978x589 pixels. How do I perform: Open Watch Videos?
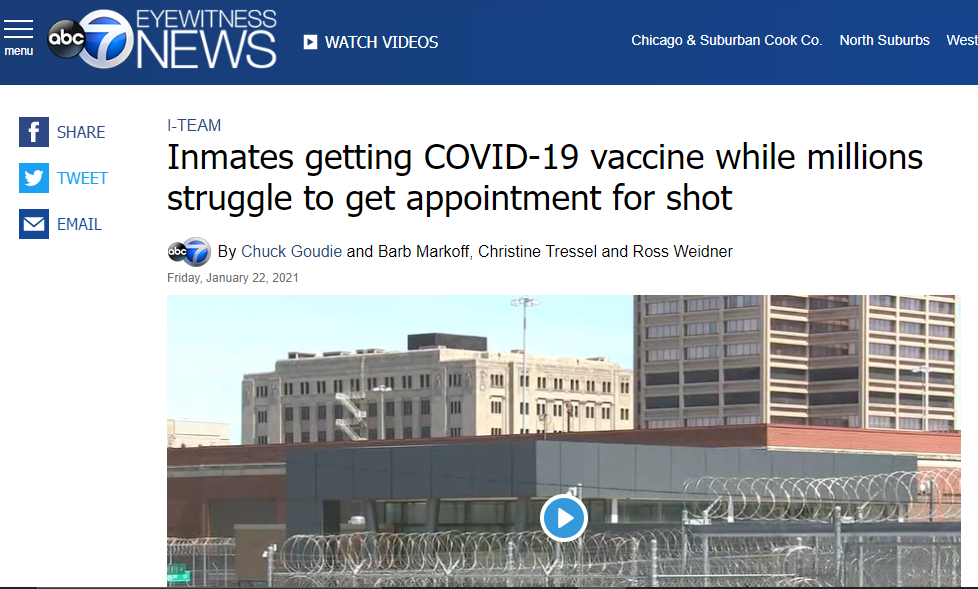pos(371,42)
